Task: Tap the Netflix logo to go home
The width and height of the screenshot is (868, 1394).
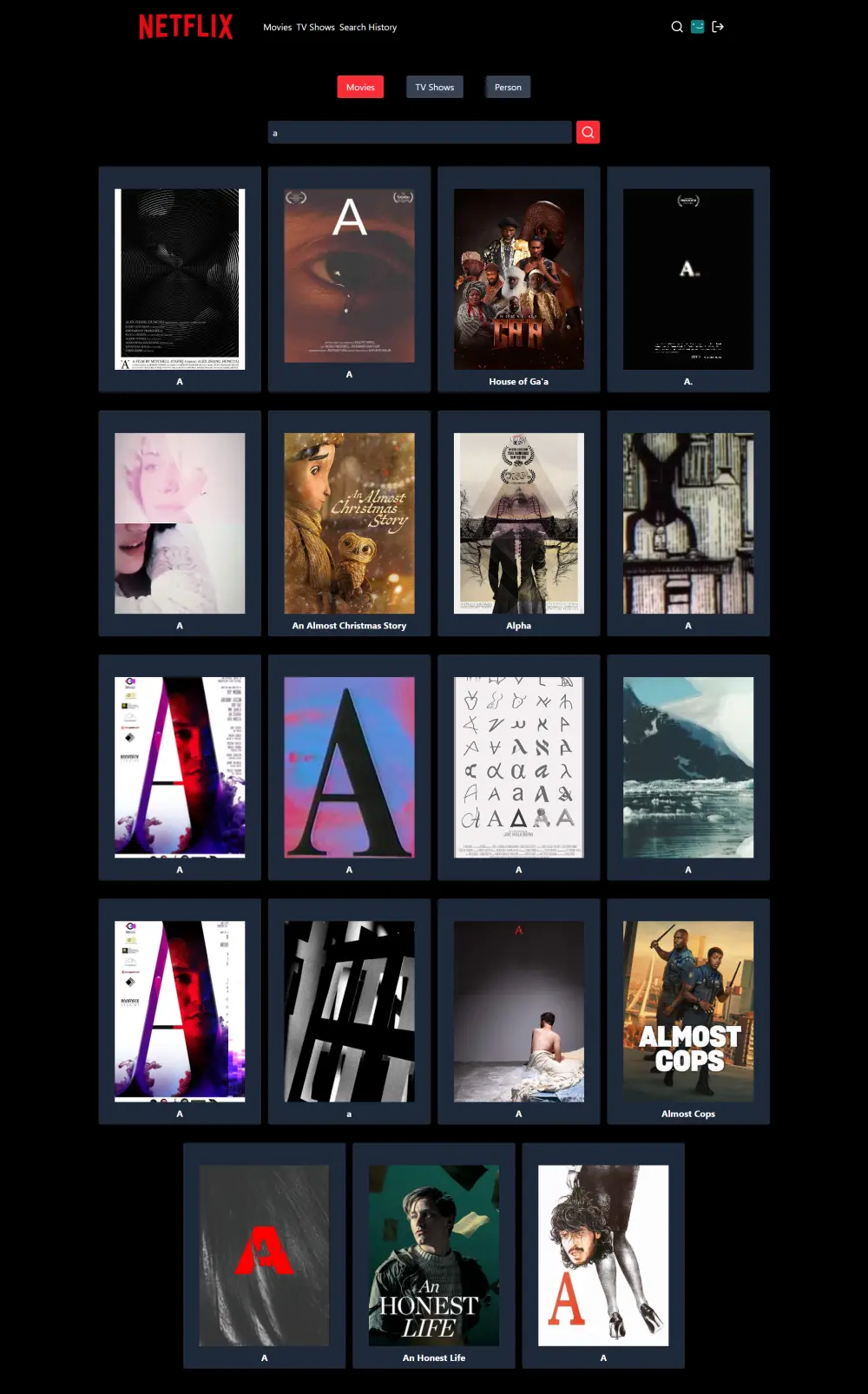Action: pos(186,27)
